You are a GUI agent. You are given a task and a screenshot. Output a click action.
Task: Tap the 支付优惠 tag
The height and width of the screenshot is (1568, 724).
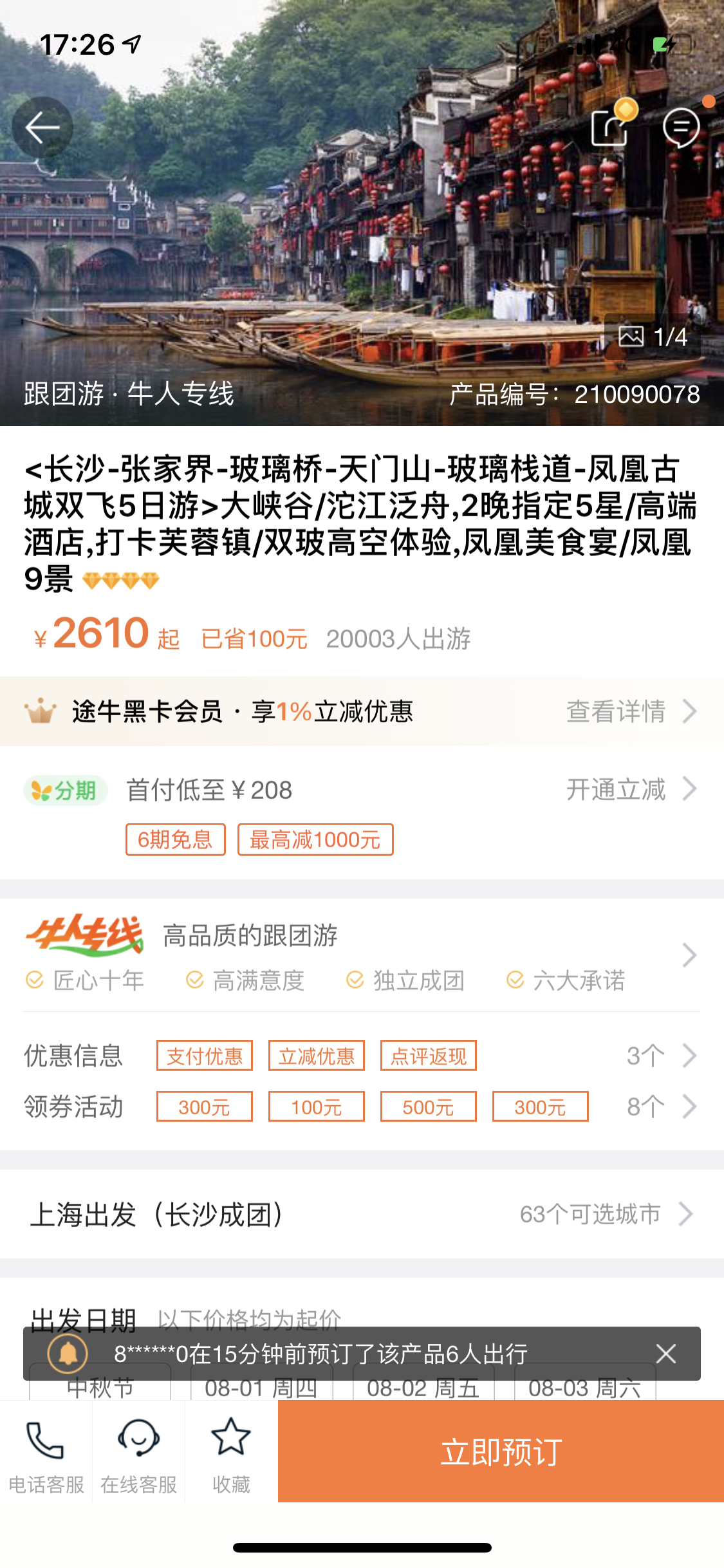pyautogui.click(x=205, y=1056)
